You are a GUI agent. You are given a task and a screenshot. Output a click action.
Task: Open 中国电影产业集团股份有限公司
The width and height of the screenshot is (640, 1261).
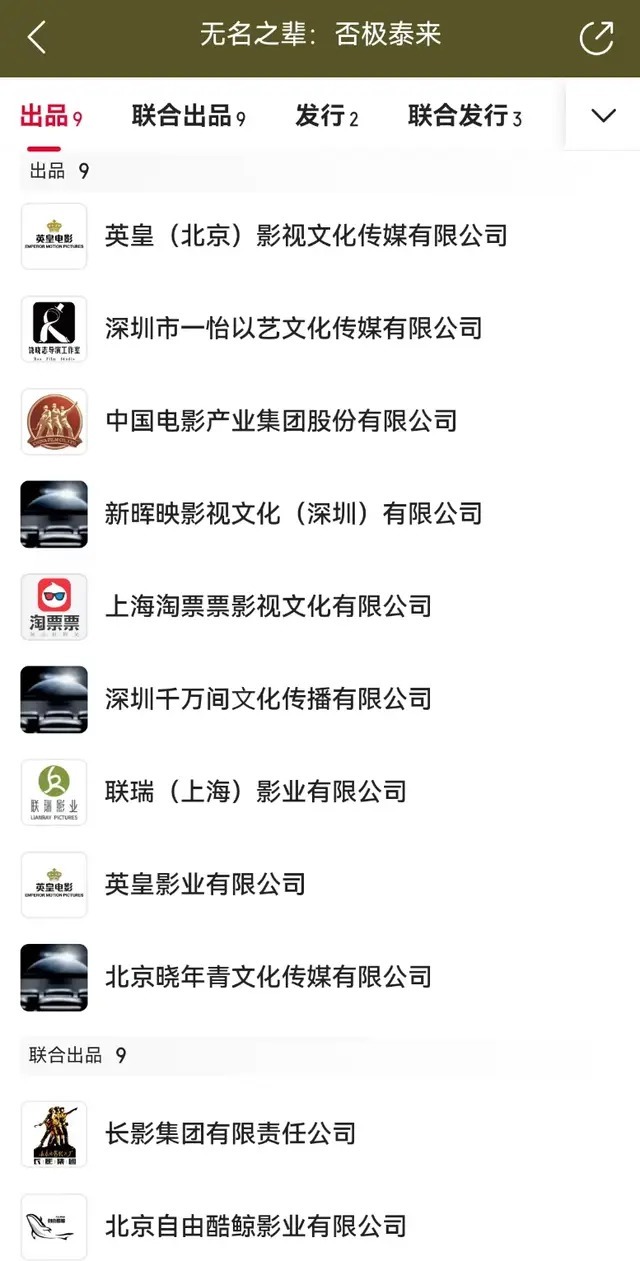click(281, 421)
